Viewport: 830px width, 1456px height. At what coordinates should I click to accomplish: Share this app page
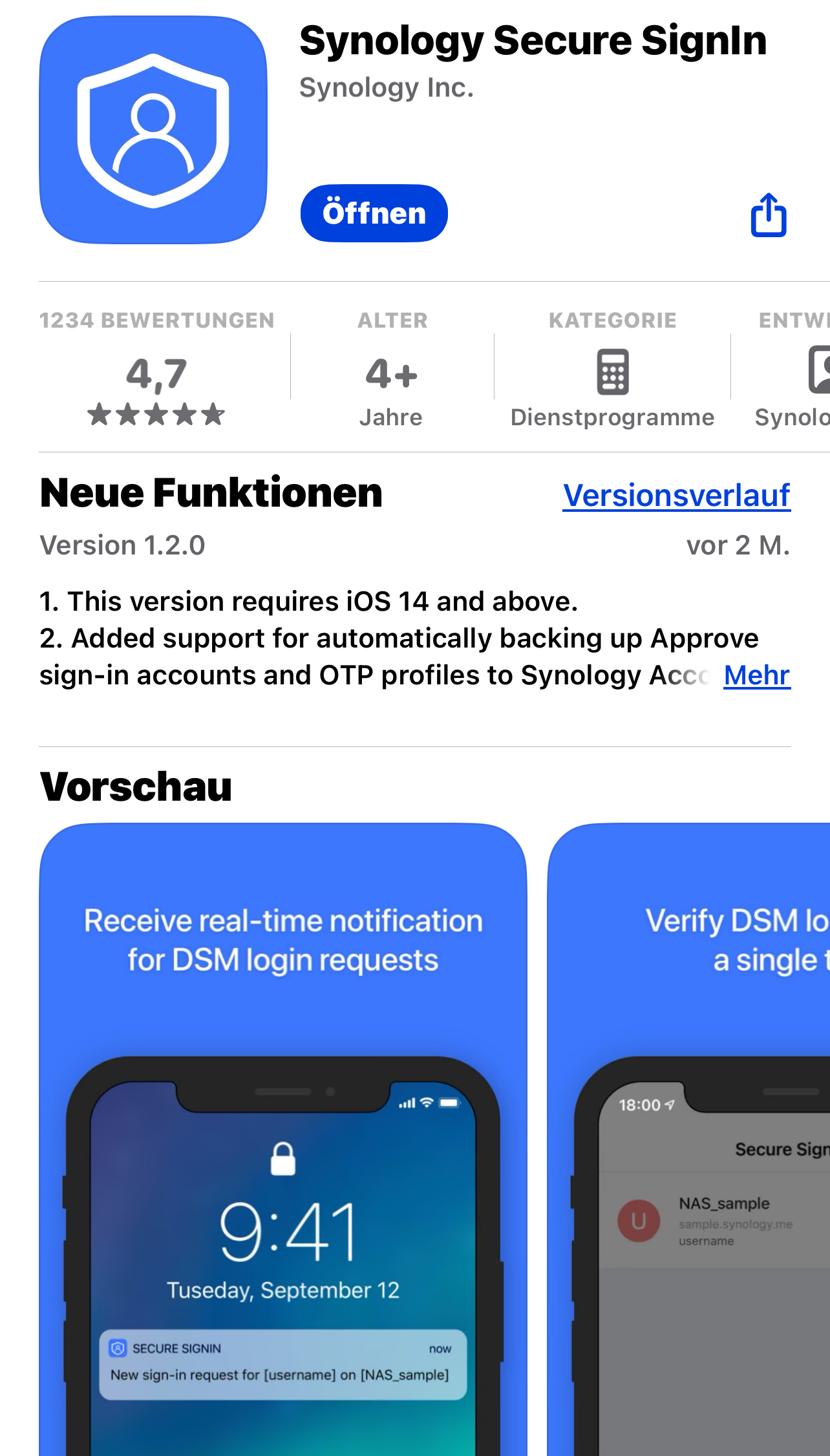tap(768, 215)
